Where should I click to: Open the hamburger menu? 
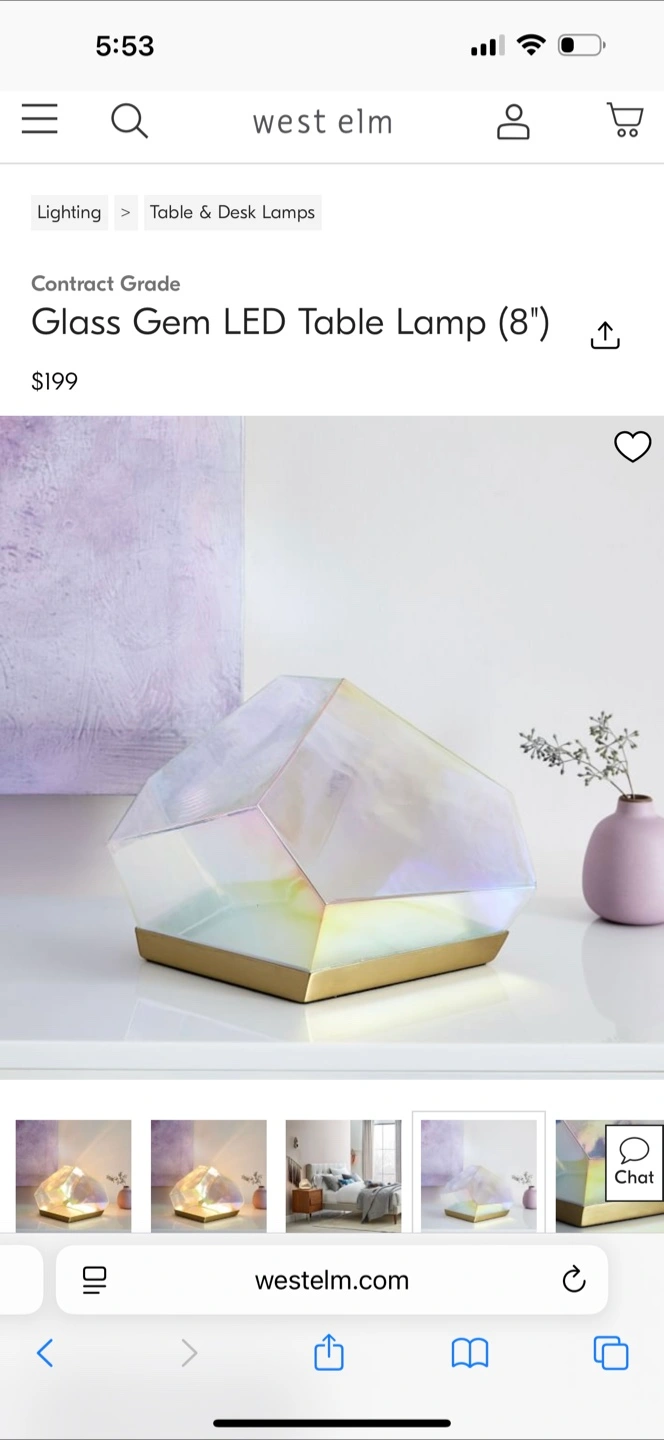coord(40,120)
